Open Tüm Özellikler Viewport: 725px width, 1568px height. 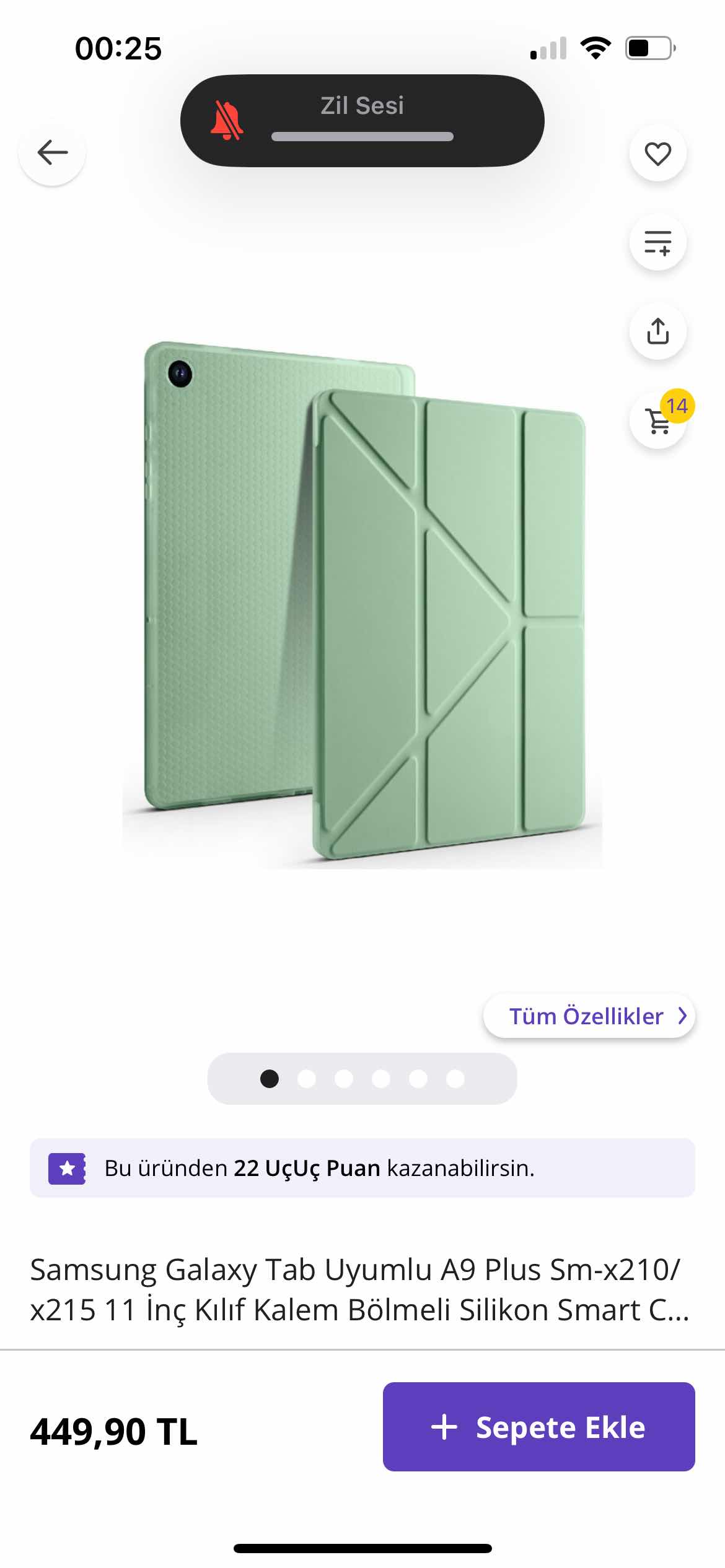point(589,1016)
